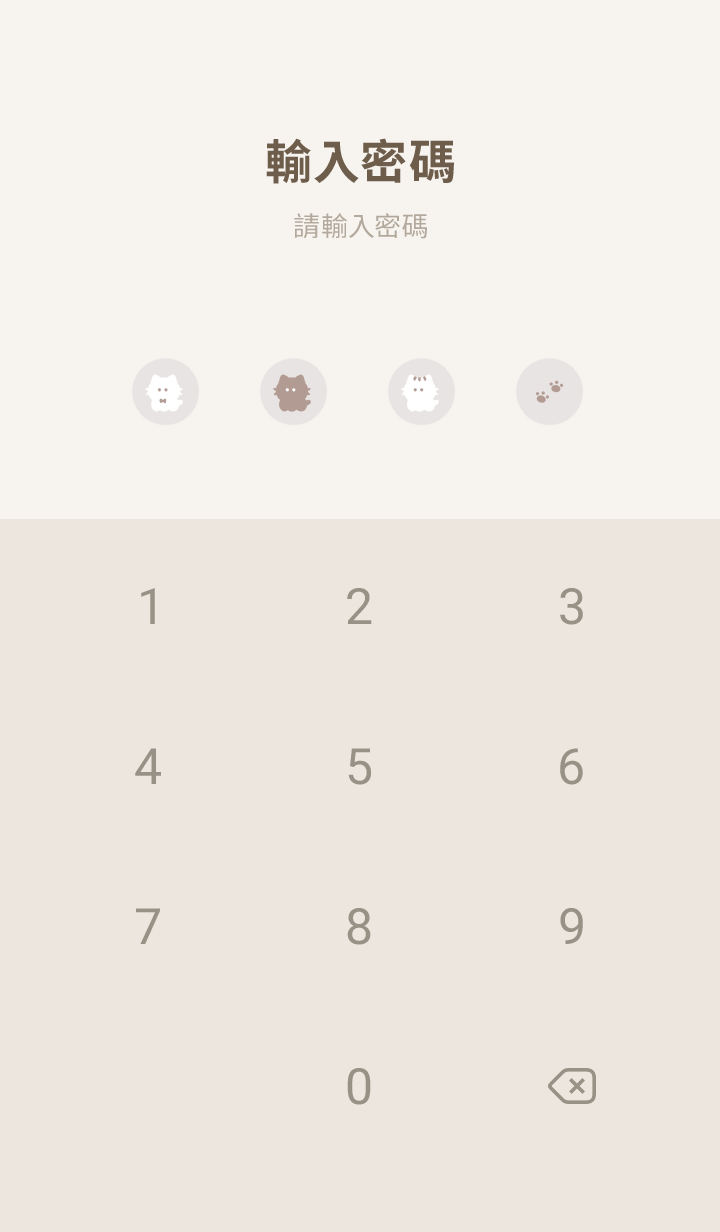
Task: Enter digit 5
Action: (359, 767)
